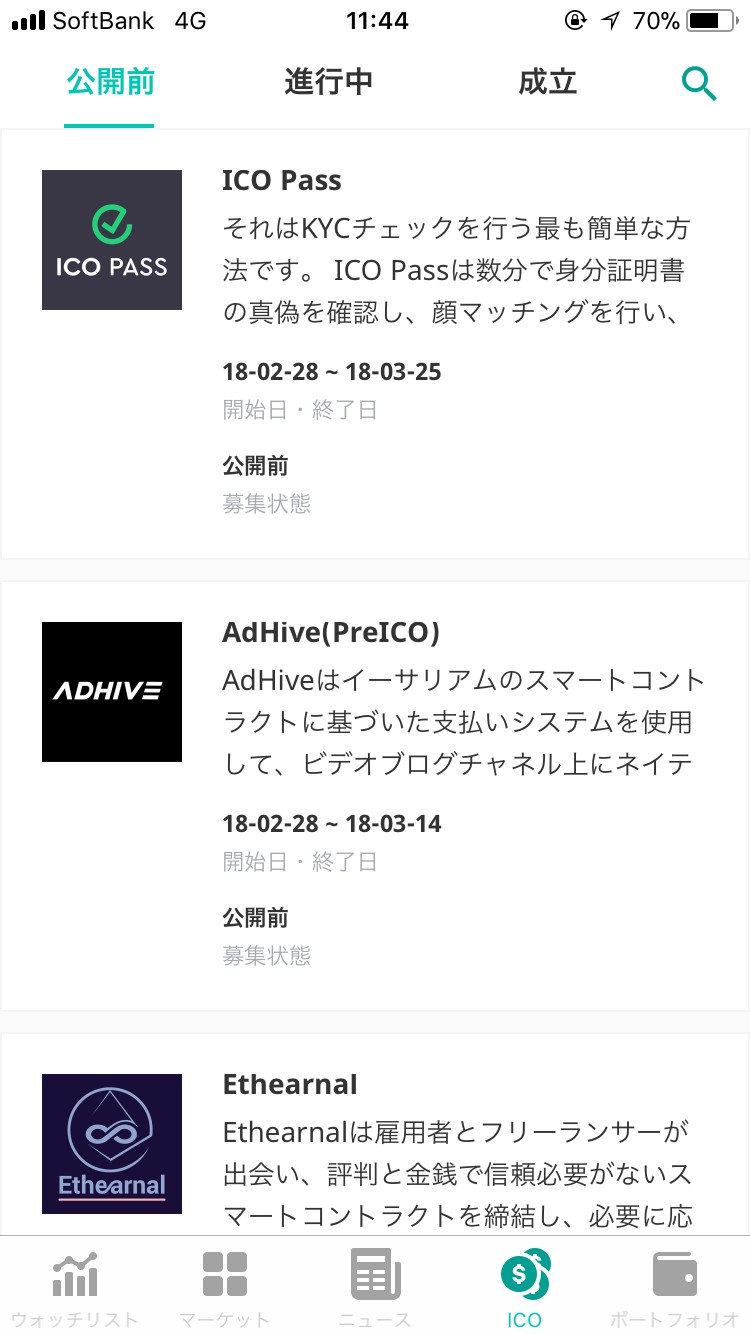Open the ポートフォリオ tab
The image size is (750, 1334).
tap(675, 1288)
